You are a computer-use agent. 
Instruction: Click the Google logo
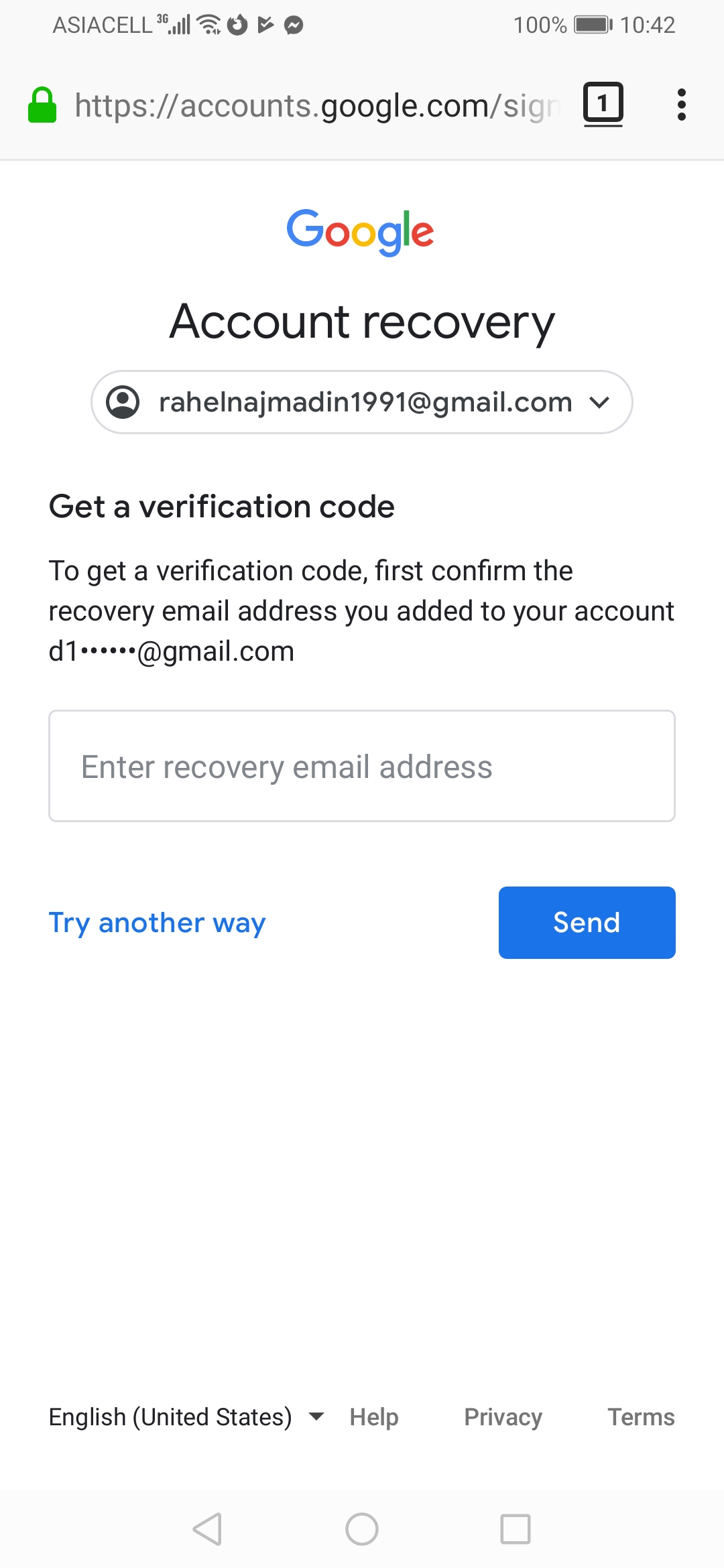pos(361,231)
